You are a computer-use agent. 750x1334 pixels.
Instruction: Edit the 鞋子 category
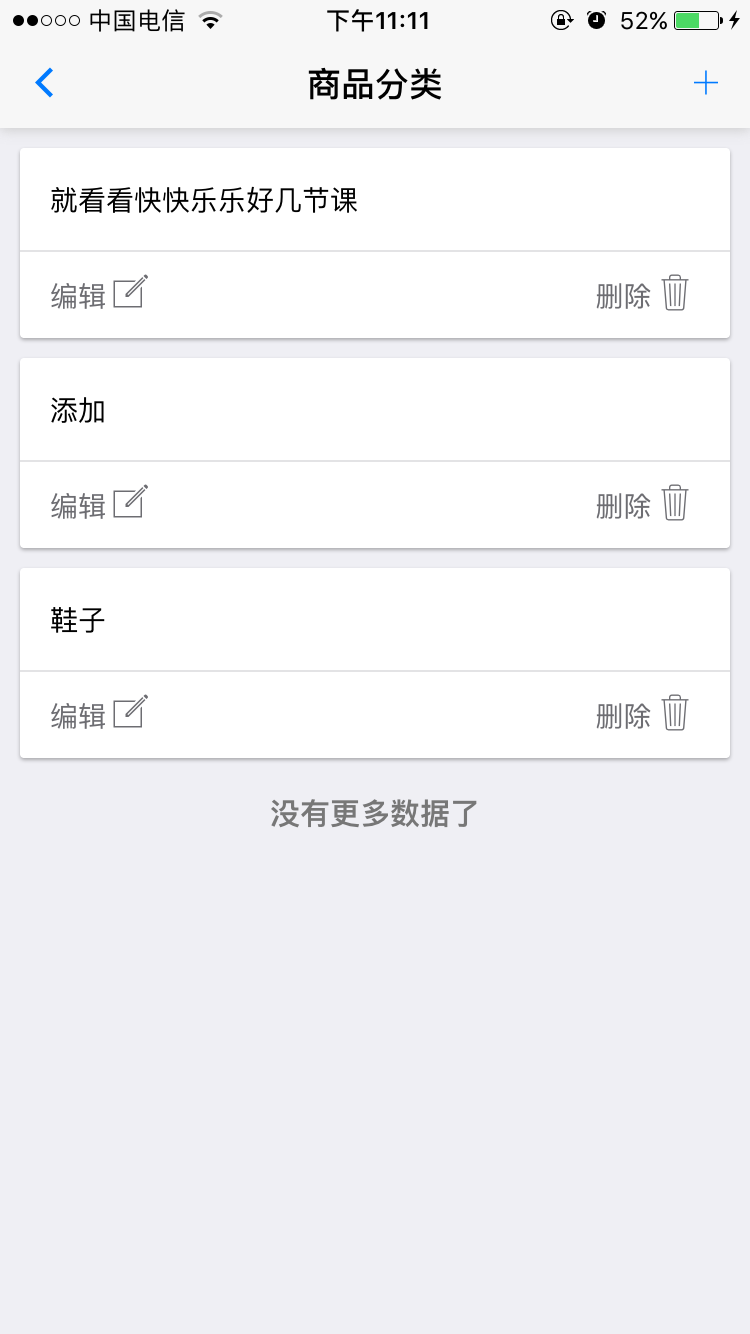[99, 714]
